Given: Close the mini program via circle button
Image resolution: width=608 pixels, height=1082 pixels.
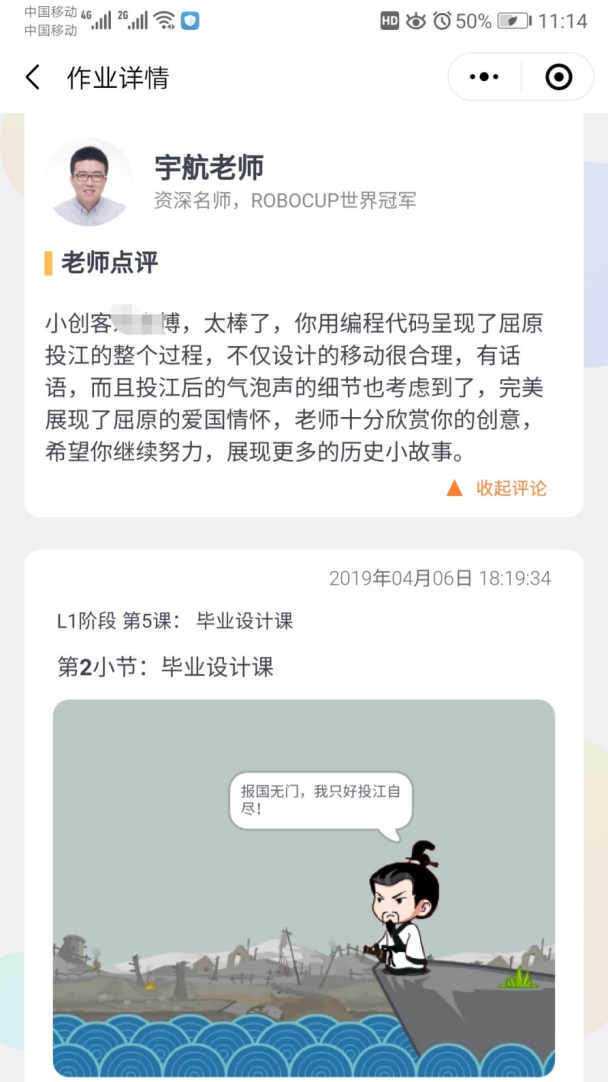Looking at the screenshot, I should [558, 77].
